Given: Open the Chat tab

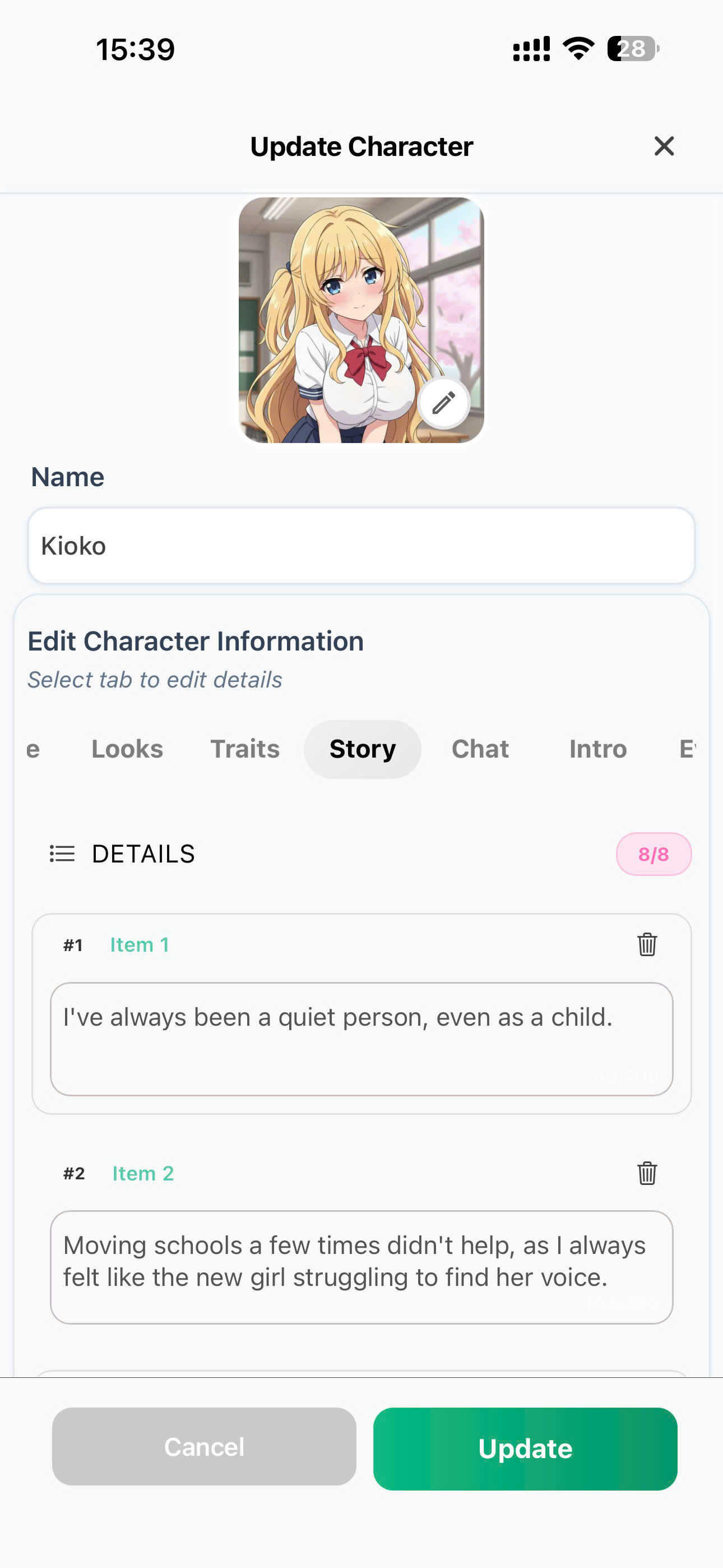Looking at the screenshot, I should pos(480,749).
